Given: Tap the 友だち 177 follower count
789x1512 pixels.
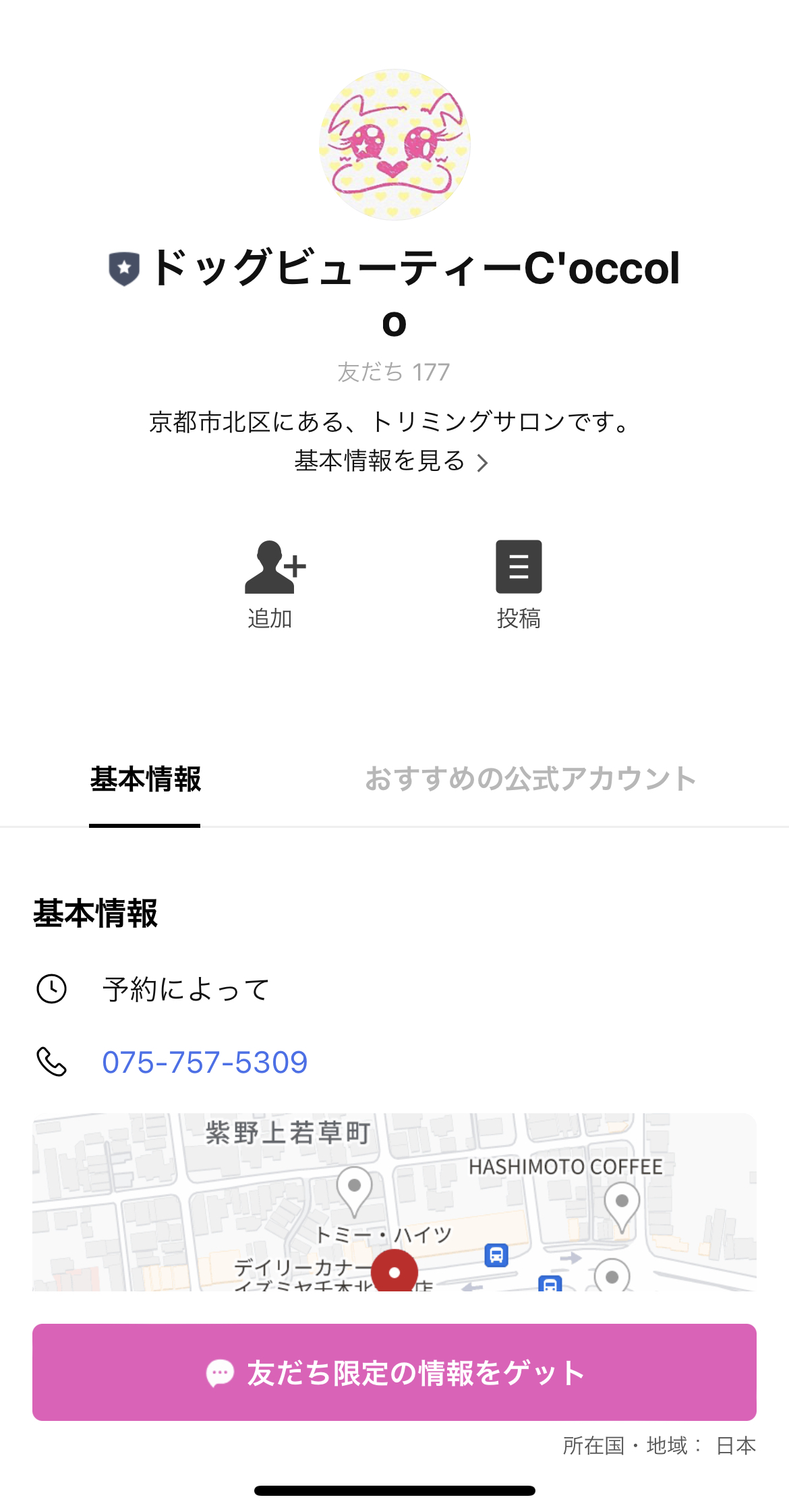Looking at the screenshot, I should pyautogui.click(x=394, y=372).
